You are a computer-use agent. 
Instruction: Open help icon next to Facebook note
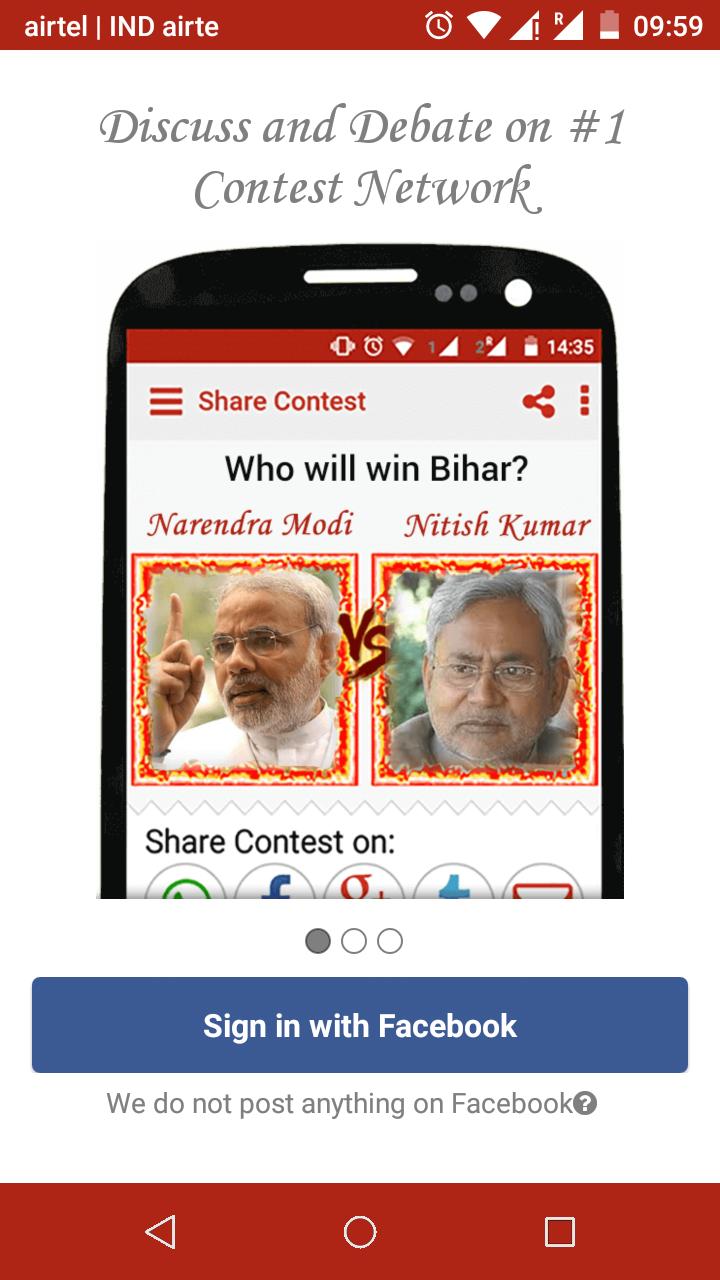587,1104
